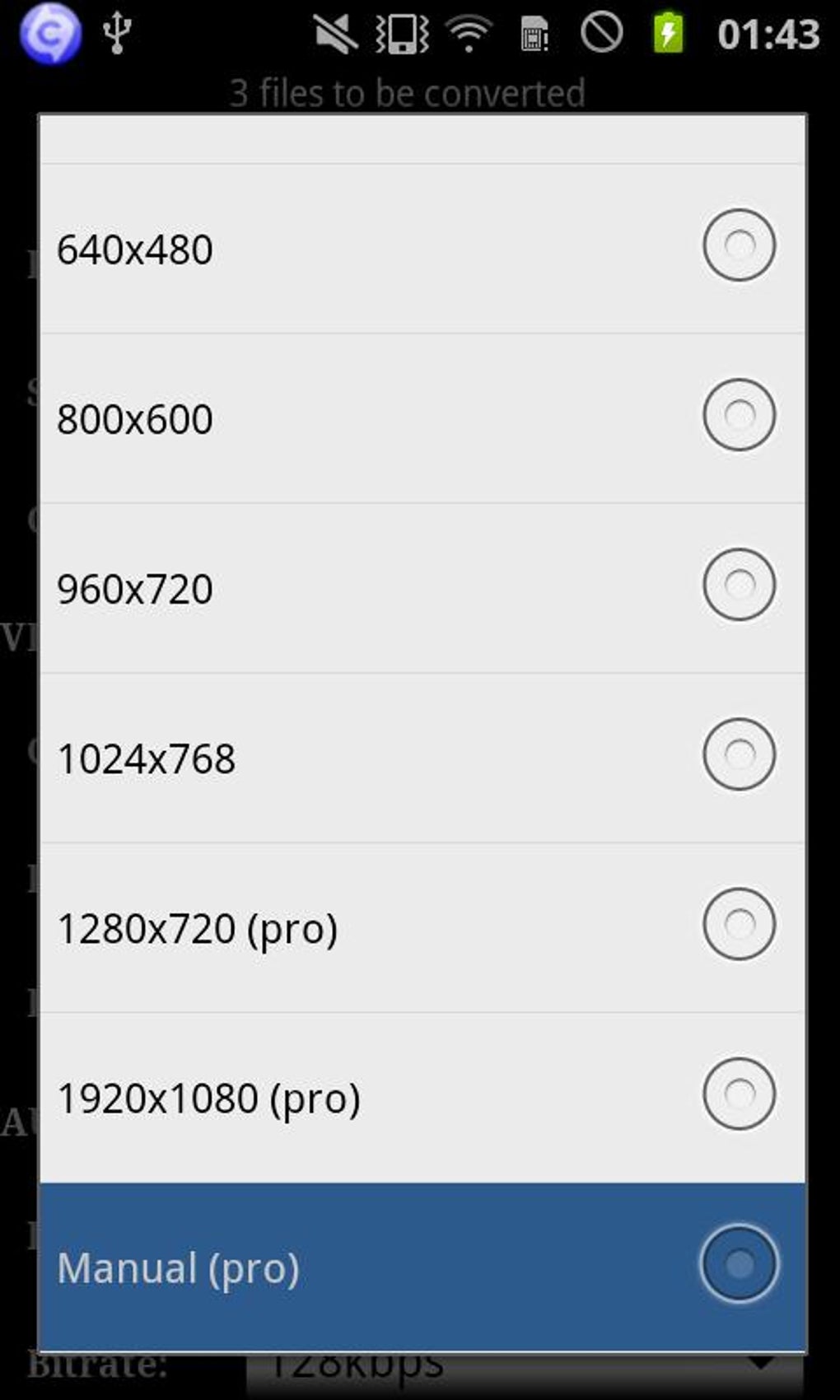Choose 800x600 resolution
This screenshot has width=840, height=1400.
tap(422, 418)
